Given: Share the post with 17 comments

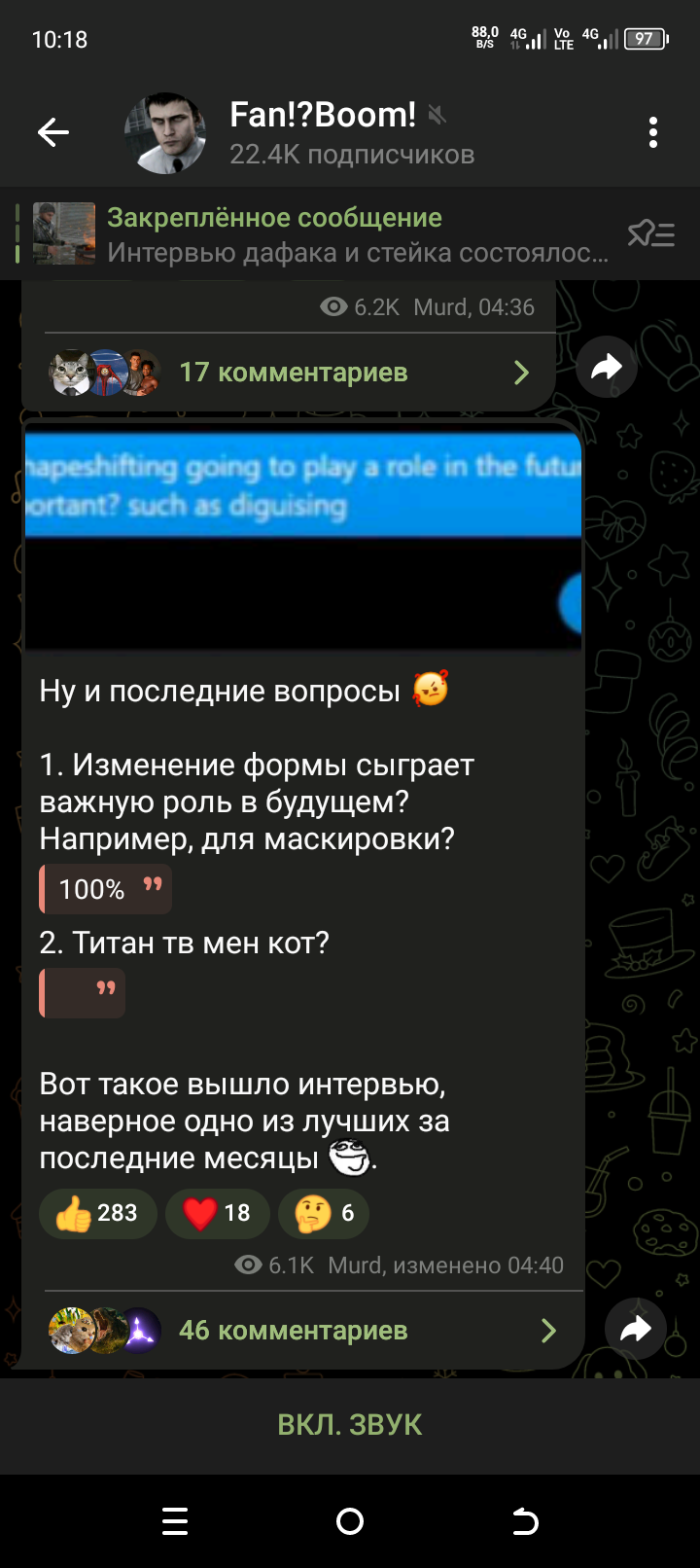Looking at the screenshot, I should tap(606, 367).
